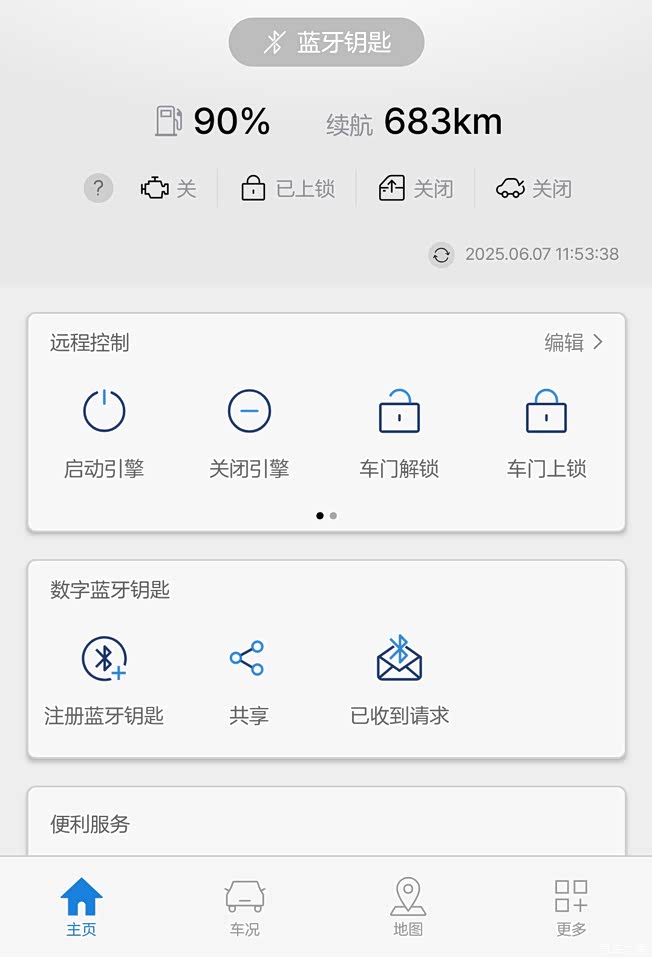
Task: Open the 更多 tab
Action: pyautogui.click(x=571, y=907)
